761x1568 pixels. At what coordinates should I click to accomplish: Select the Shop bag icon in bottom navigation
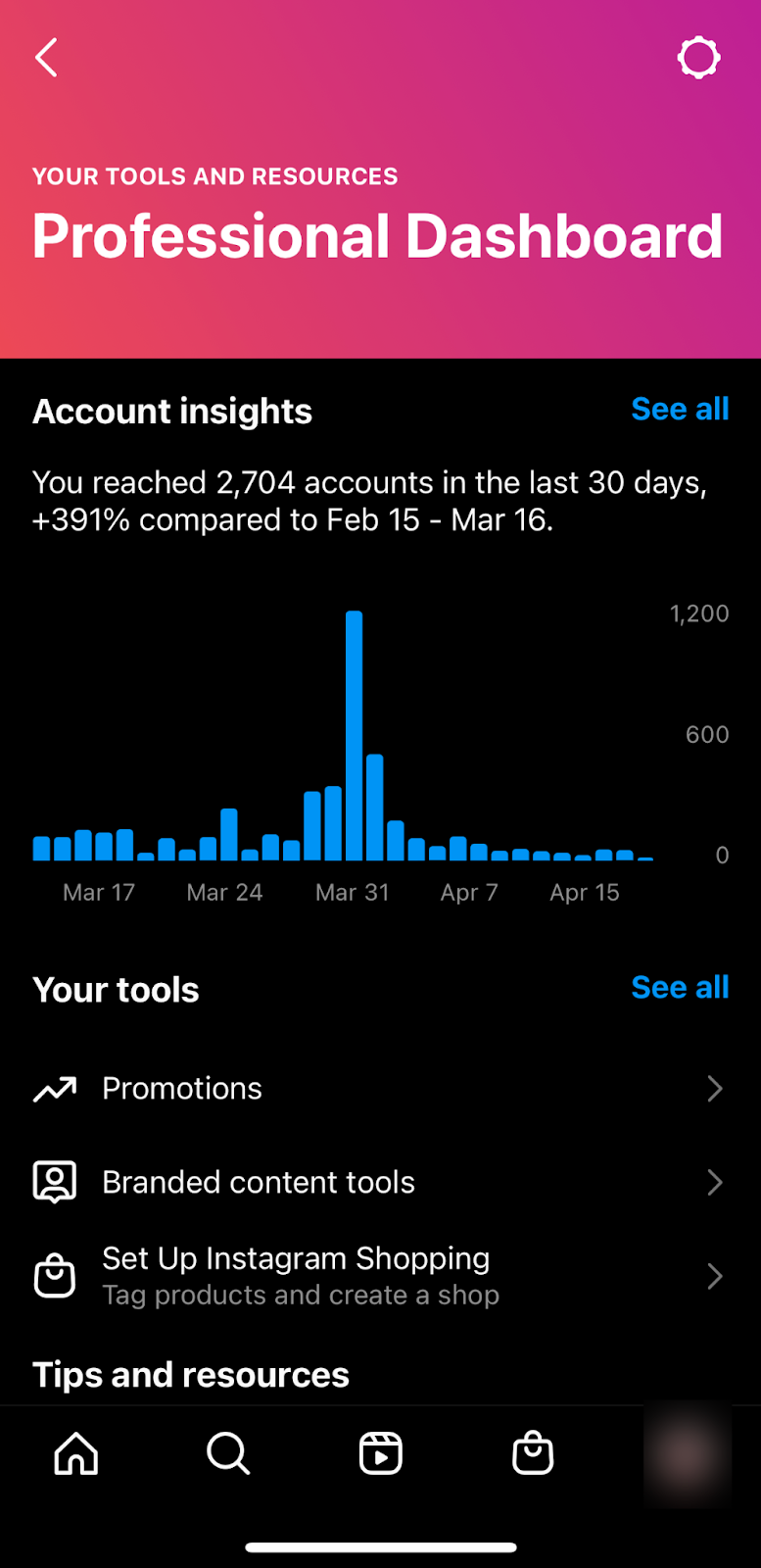(x=532, y=1454)
